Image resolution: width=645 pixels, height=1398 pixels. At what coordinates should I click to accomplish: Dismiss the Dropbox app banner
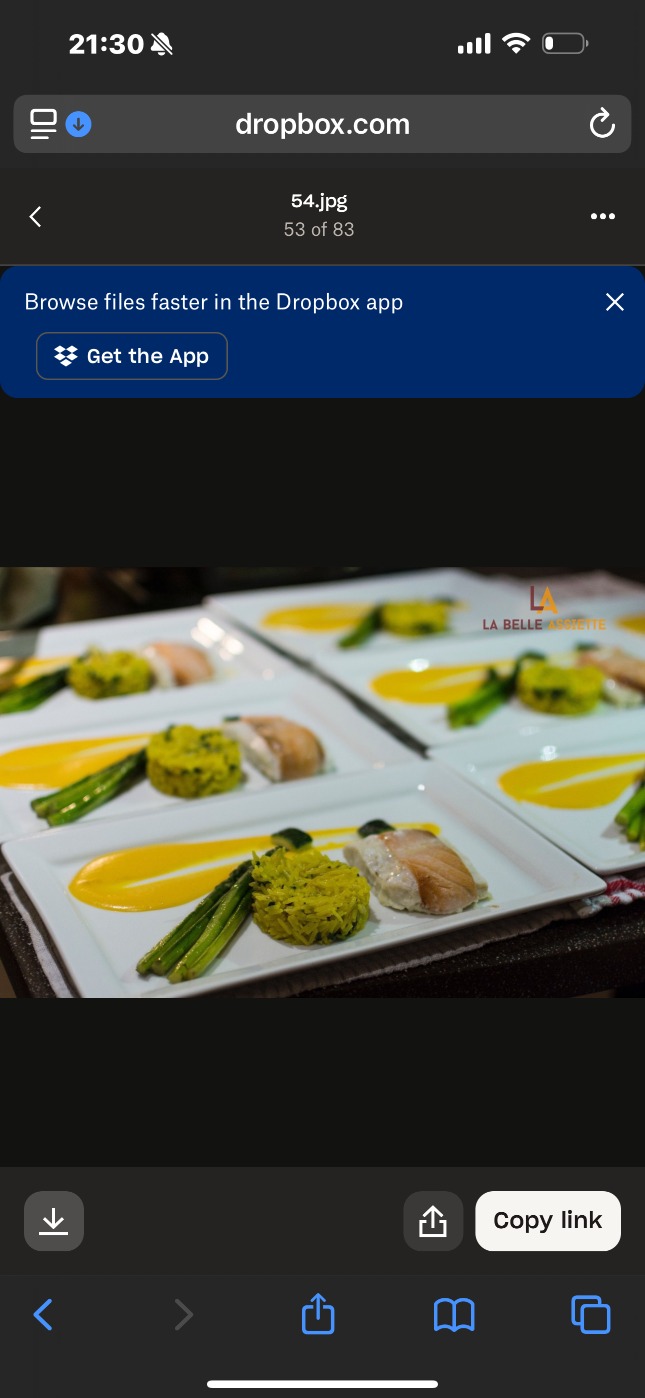614,302
